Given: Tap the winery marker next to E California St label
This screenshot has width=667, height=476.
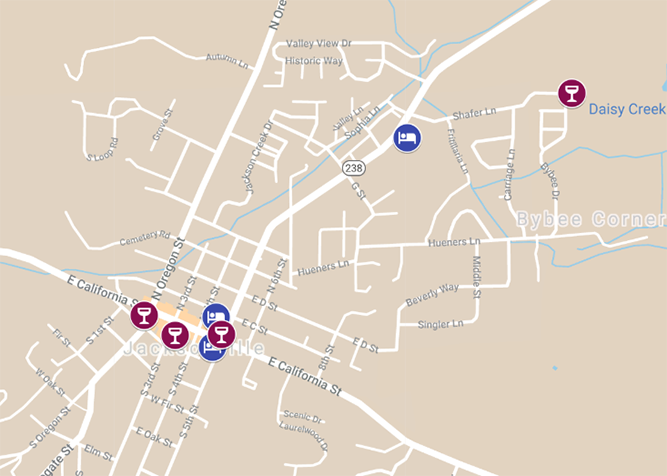Looking at the screenshot, I should [143, 315].
